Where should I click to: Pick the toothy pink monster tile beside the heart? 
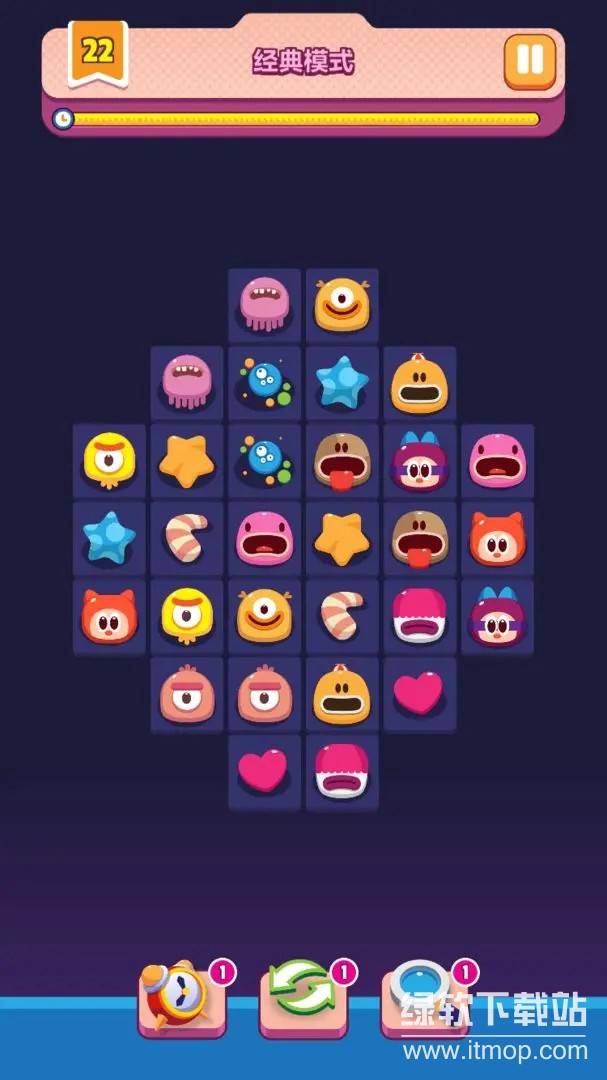[342, 772]
